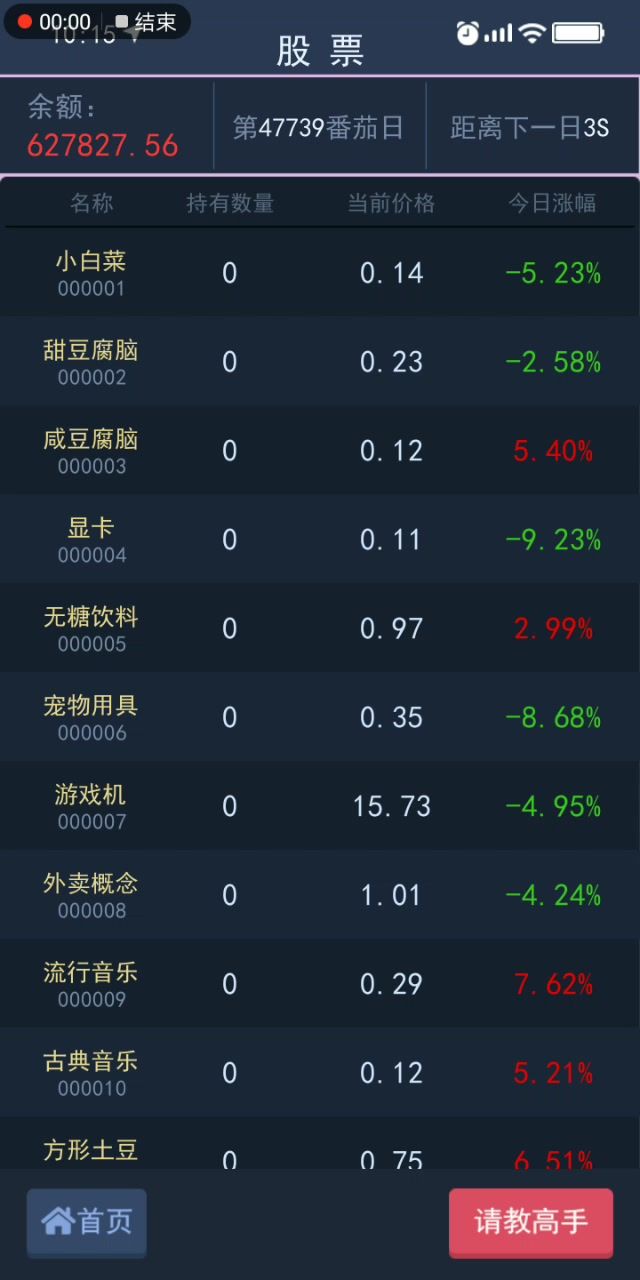Select the 流行音乐 stock row
The height and width of the screenshot is (1280, 640).
[x=320, y=984]
